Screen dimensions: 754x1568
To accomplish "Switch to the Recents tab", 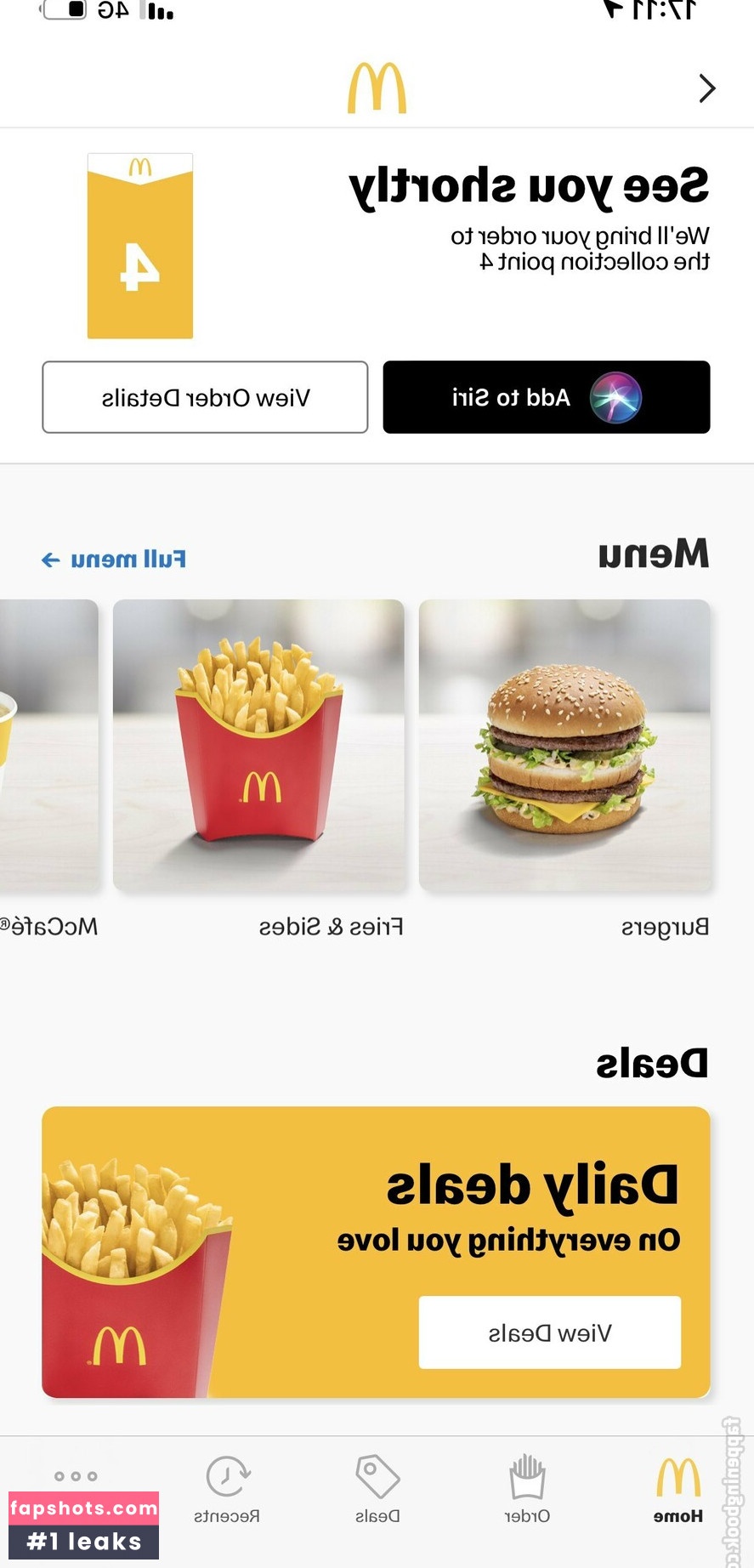I will click(x=227, y=1490).
